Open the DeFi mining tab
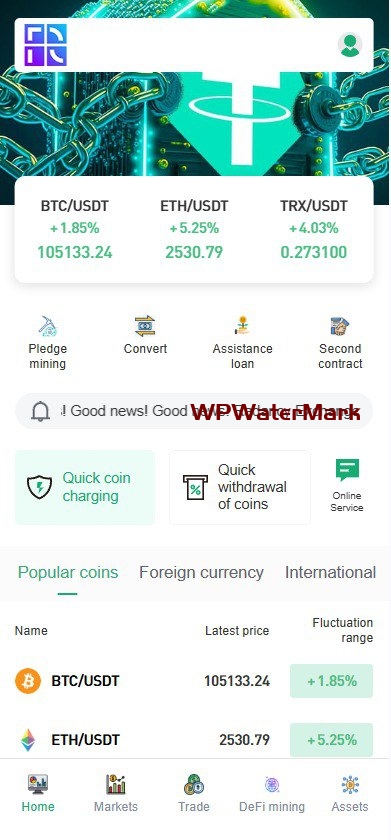Screen dimensions: 391x840 tap(272, 794)
